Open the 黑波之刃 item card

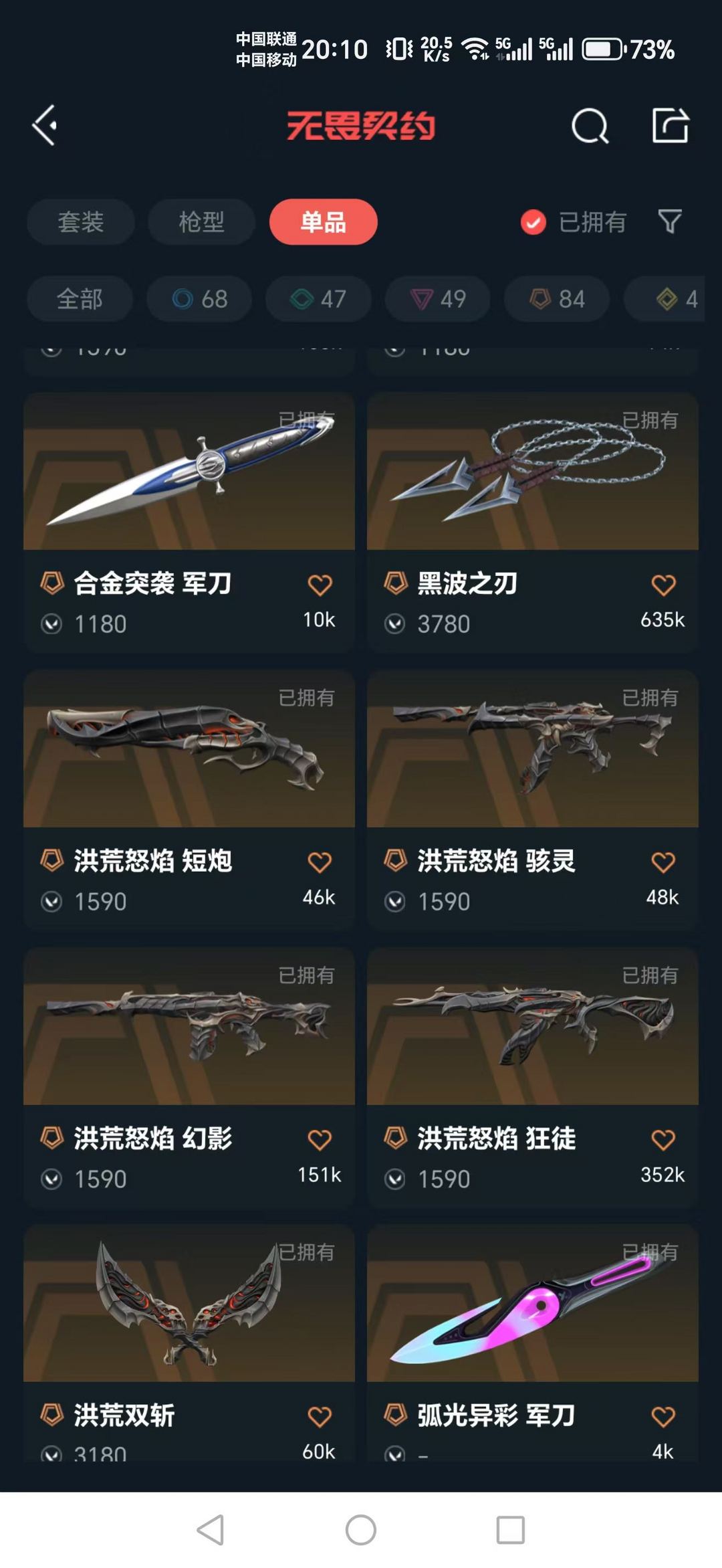pos(533,522)
